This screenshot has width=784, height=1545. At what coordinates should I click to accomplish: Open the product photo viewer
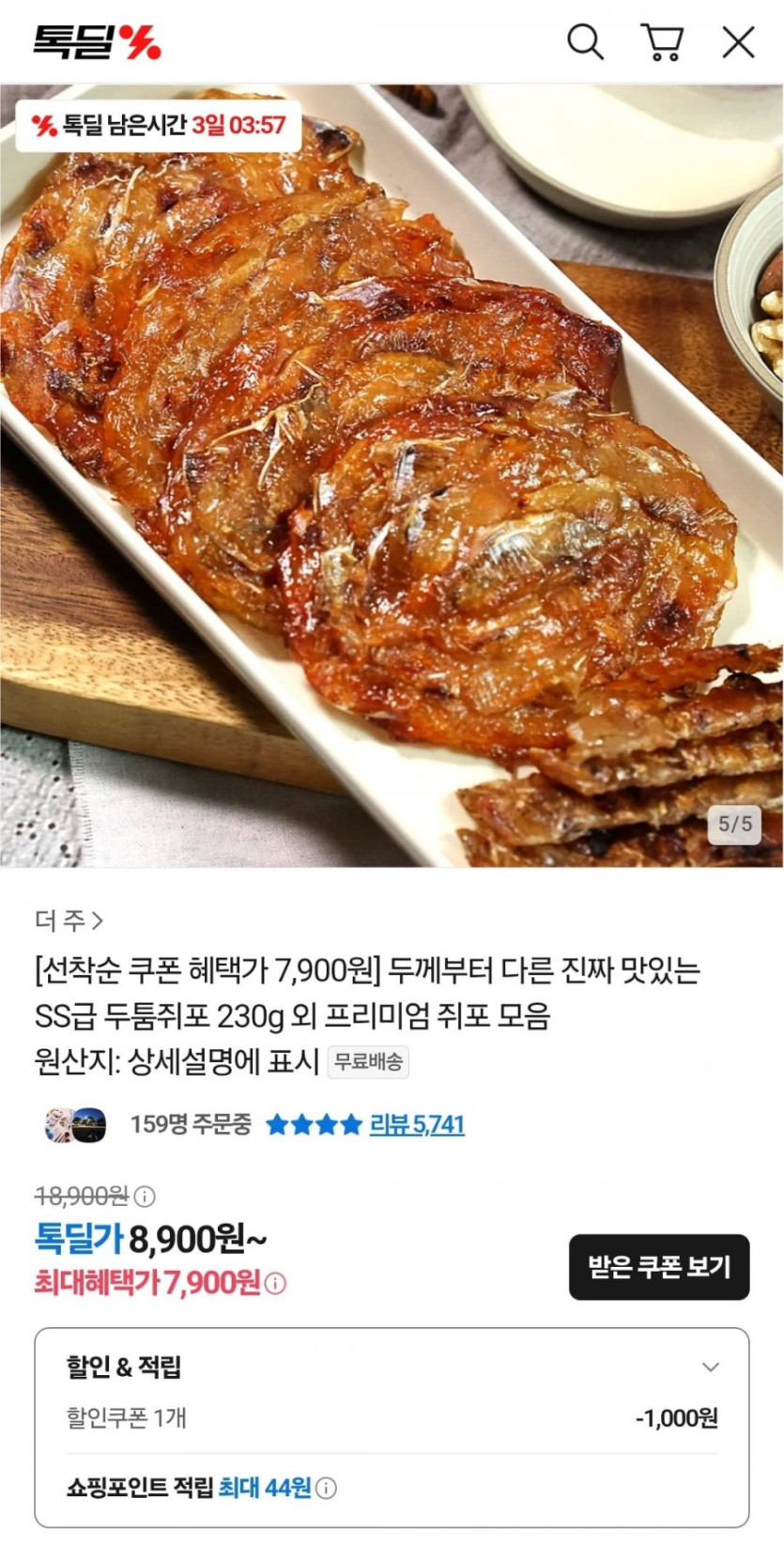tap(392, 476)
